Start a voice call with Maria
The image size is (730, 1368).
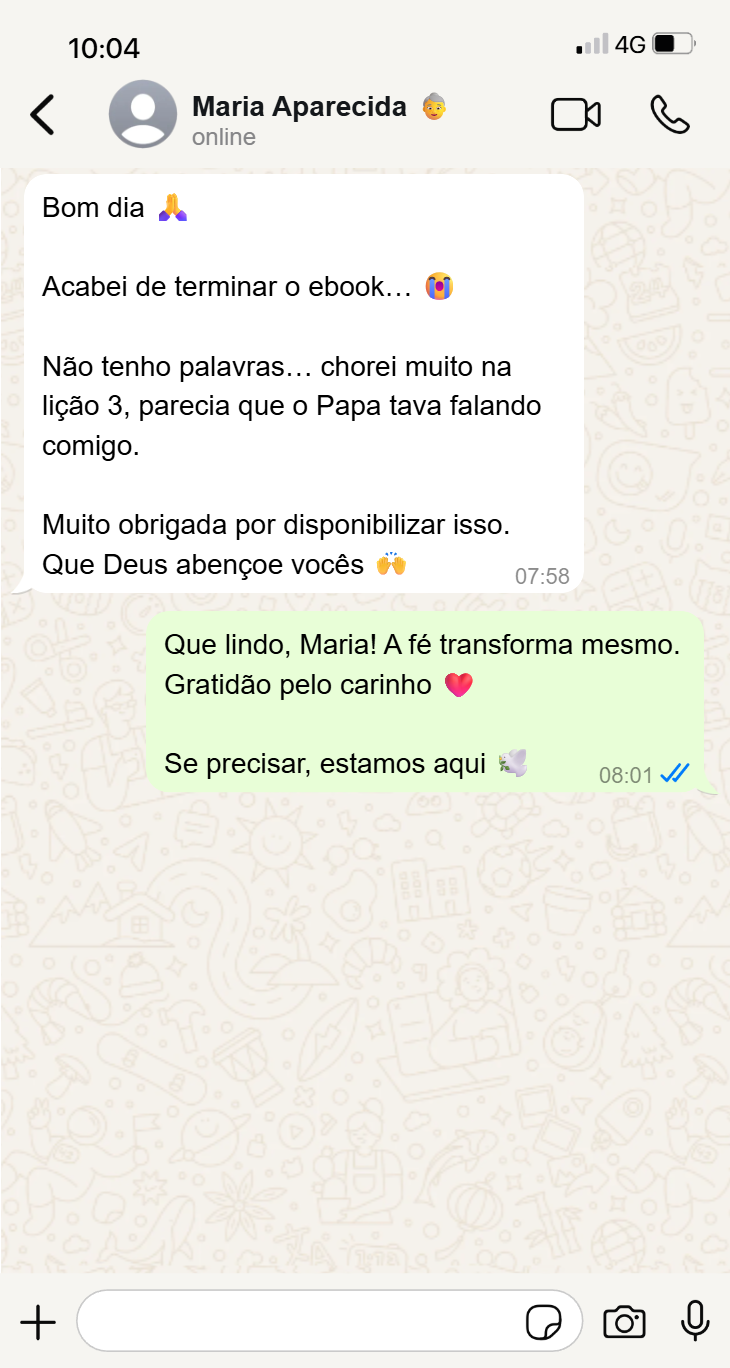click(669, 115)
